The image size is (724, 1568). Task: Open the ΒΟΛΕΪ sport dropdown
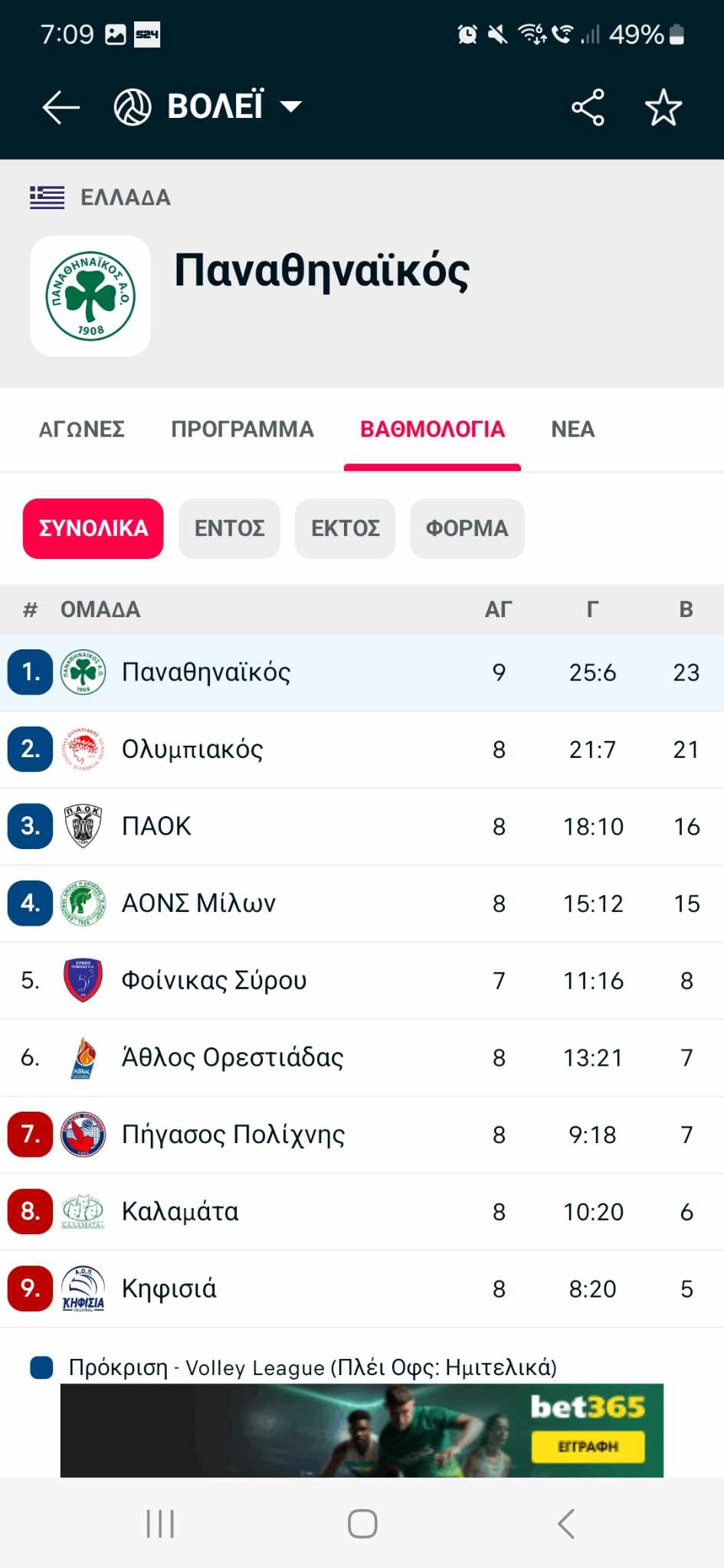click(208, 106)
